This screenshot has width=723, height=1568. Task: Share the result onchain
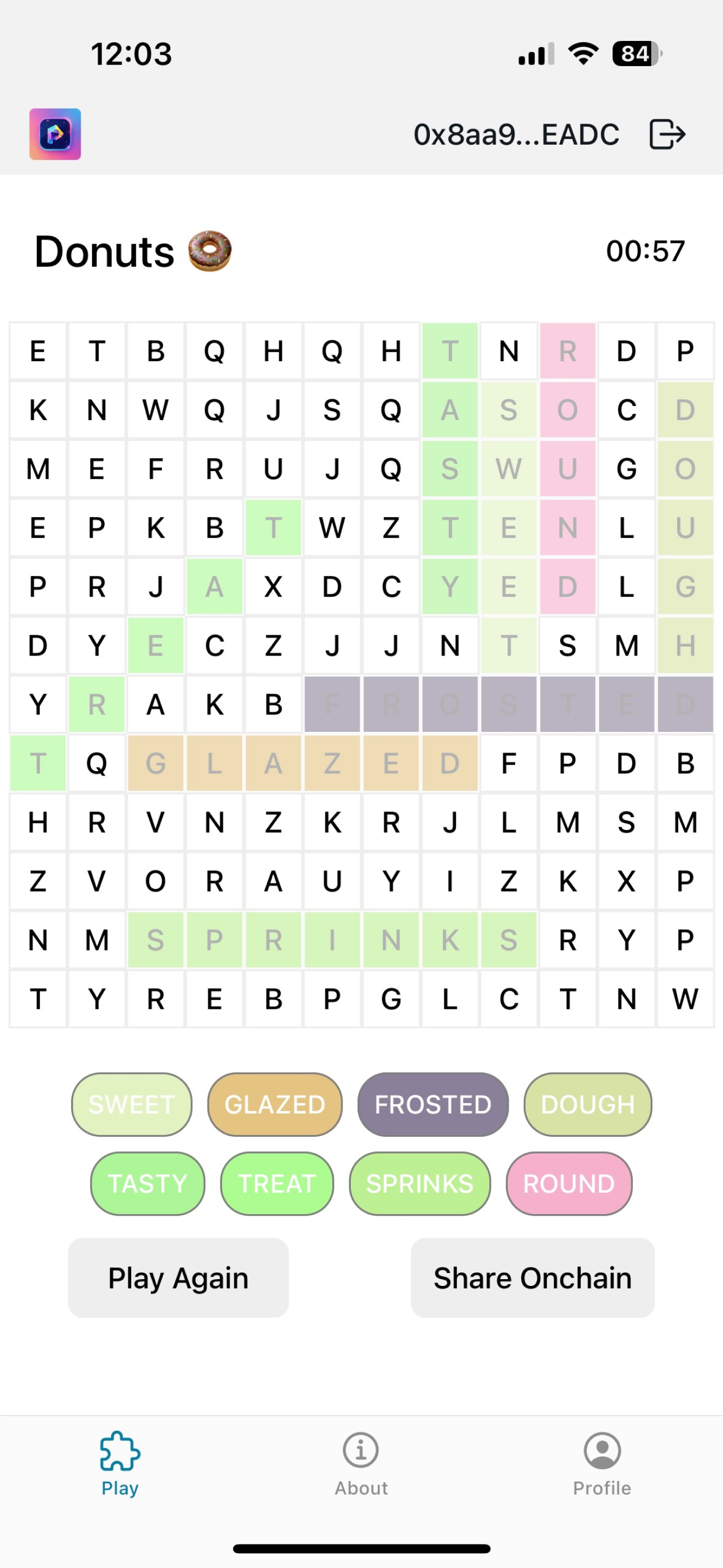(532, 1278)
